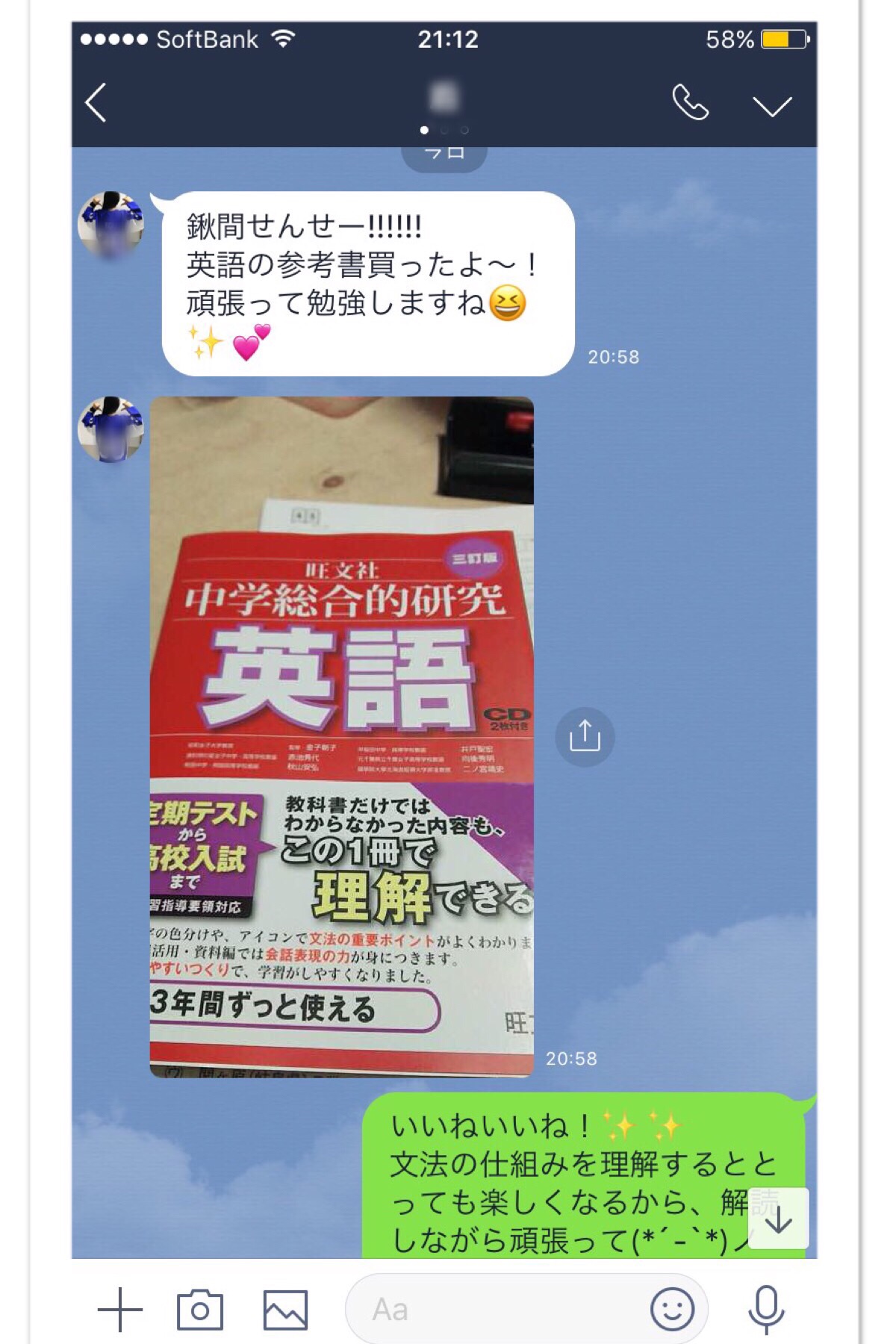Pick an image from the gallery
This screenshot has width=896, height=1344.
pyautogui.click(x=285, y=1310)
